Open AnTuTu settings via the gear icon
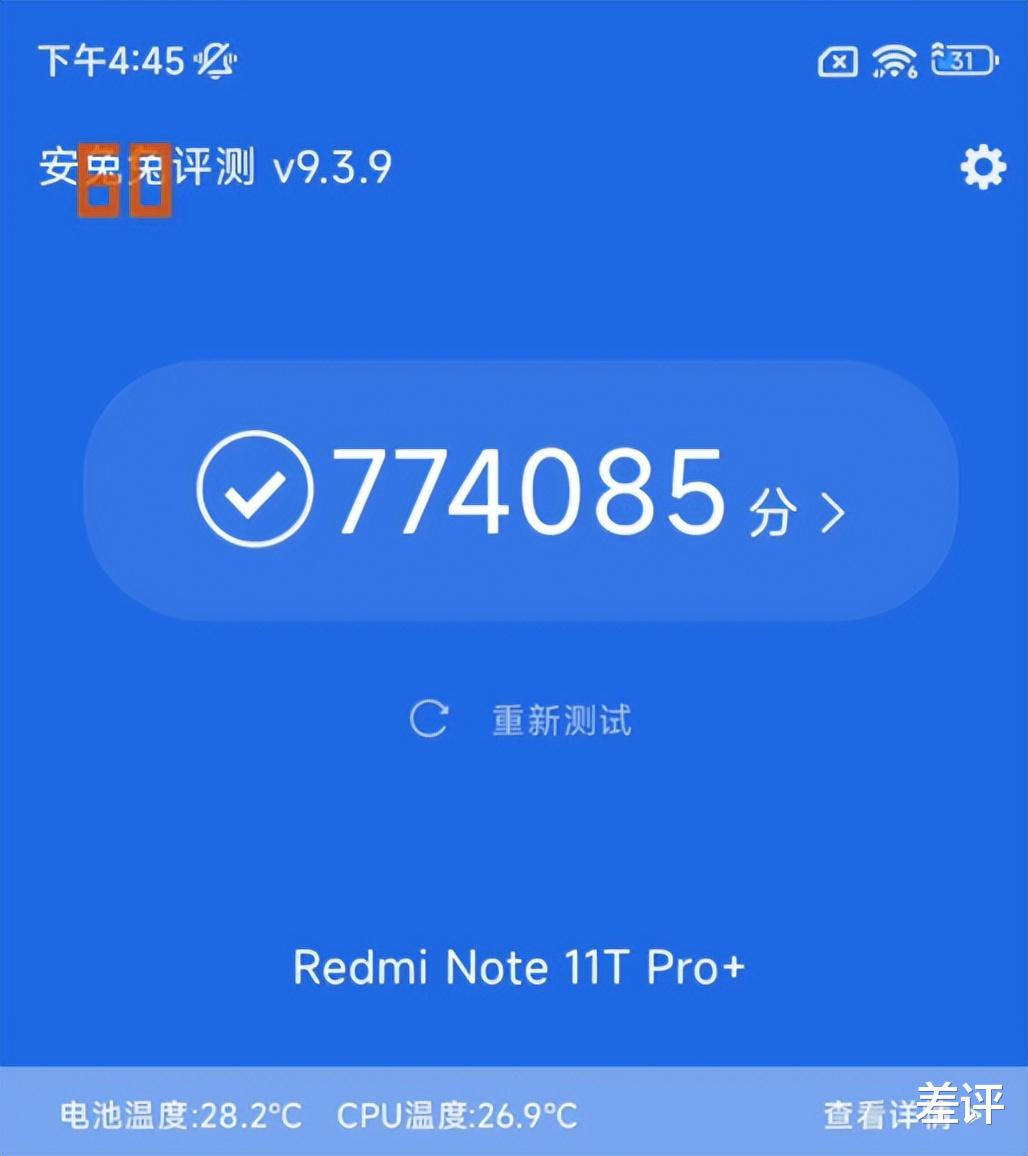This screenshot has height=1156, width=1028. pyautogui.click(x=984, y=170)
